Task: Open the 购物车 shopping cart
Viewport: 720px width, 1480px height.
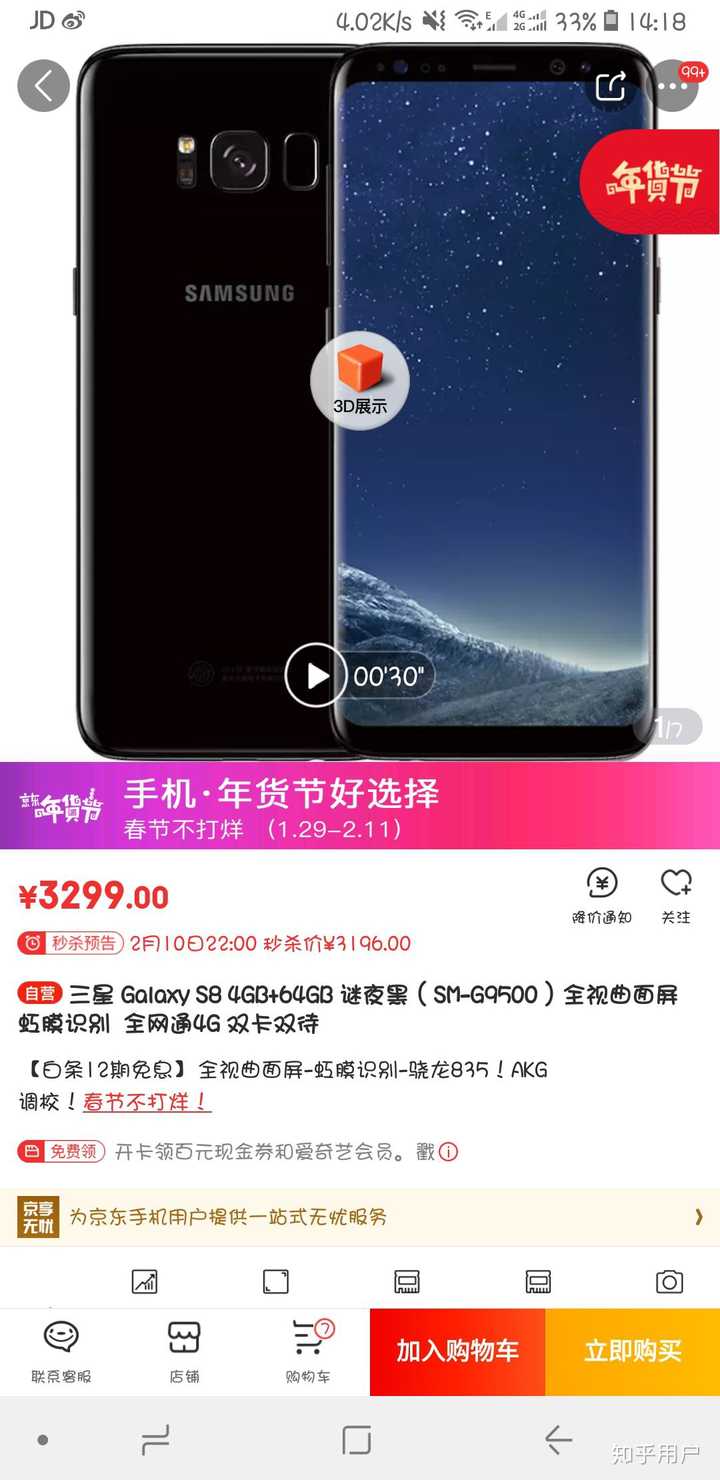Action: point(308,1350)
